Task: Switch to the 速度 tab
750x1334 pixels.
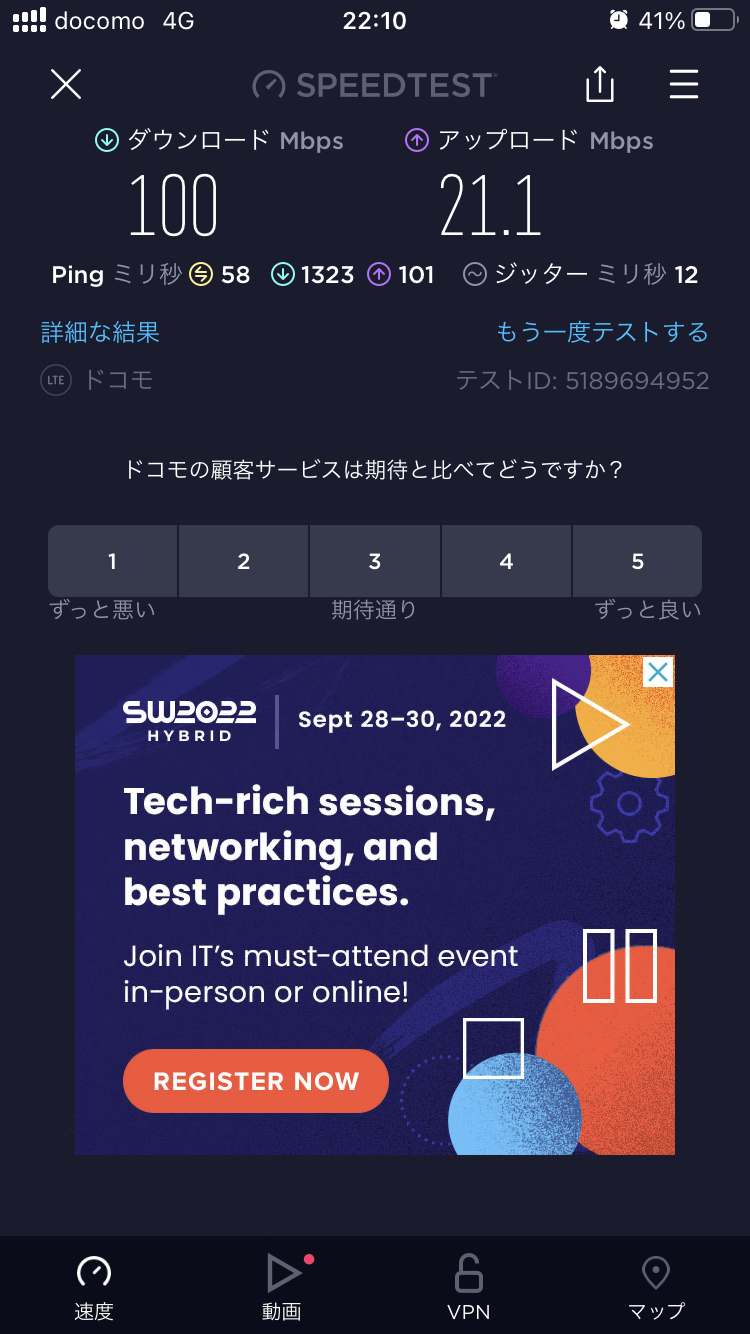Action: 94,1288
